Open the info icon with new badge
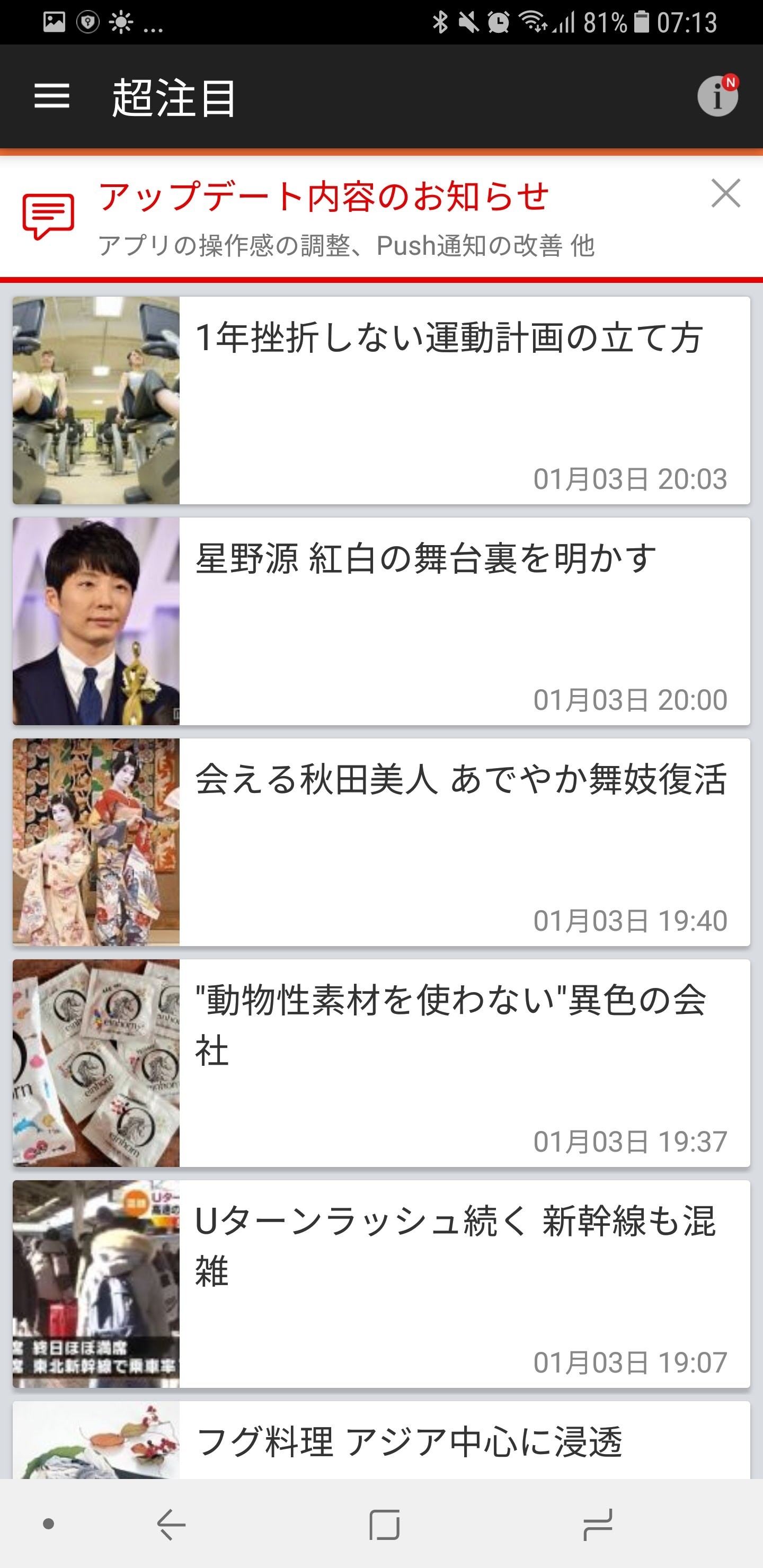This screenshot has width=763, height=1568. 717,96
